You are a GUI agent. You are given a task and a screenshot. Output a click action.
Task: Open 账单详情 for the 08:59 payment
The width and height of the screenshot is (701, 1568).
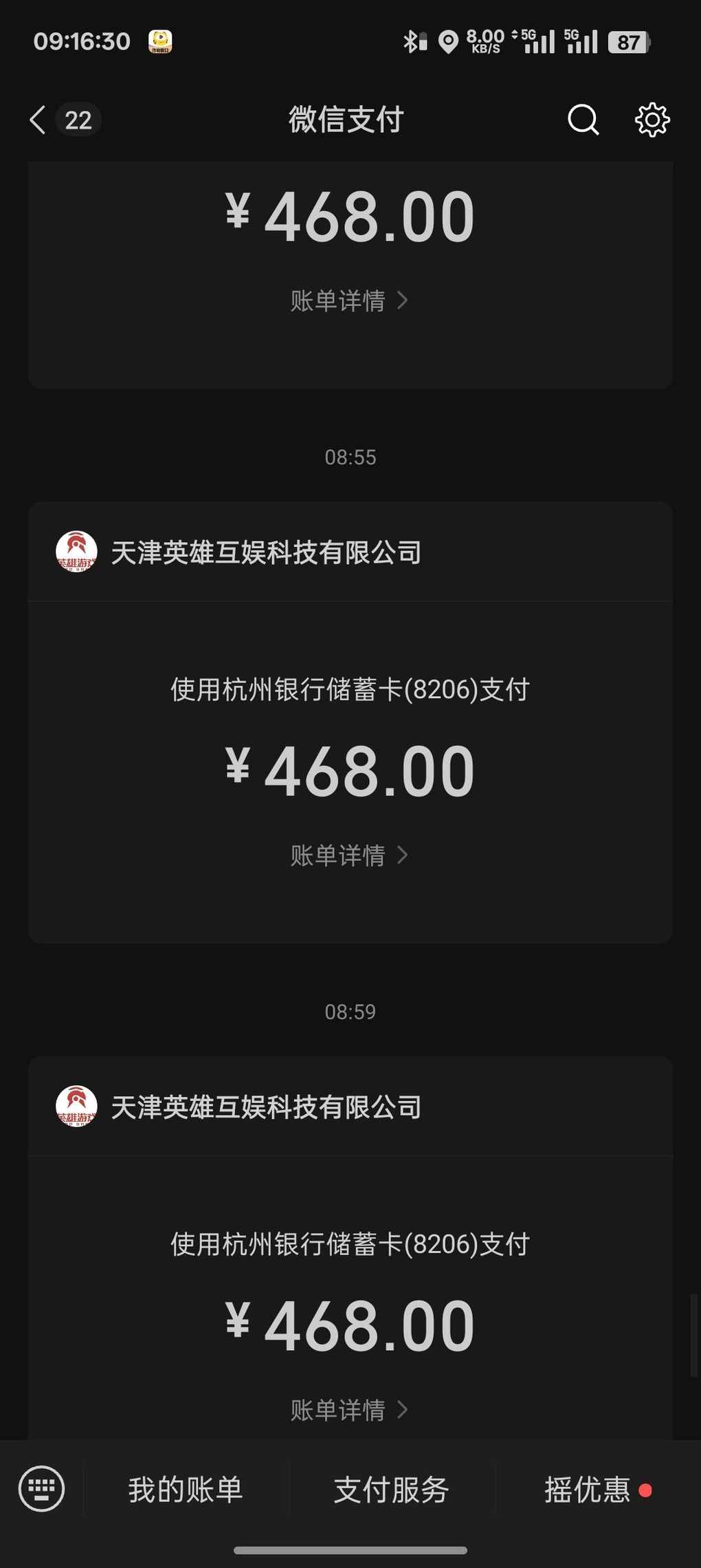click(x=349, y=1411)
